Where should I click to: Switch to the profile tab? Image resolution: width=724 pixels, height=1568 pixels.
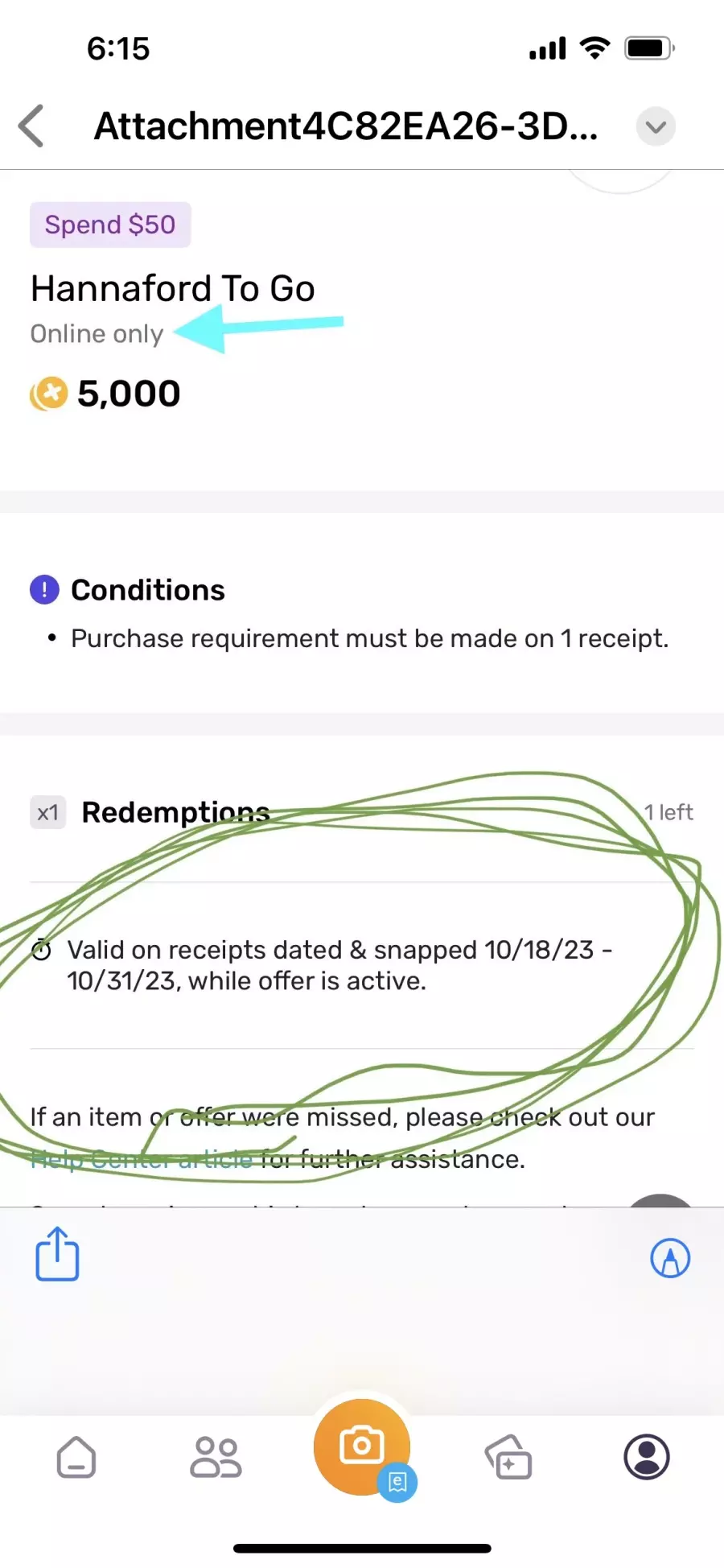646,1458
